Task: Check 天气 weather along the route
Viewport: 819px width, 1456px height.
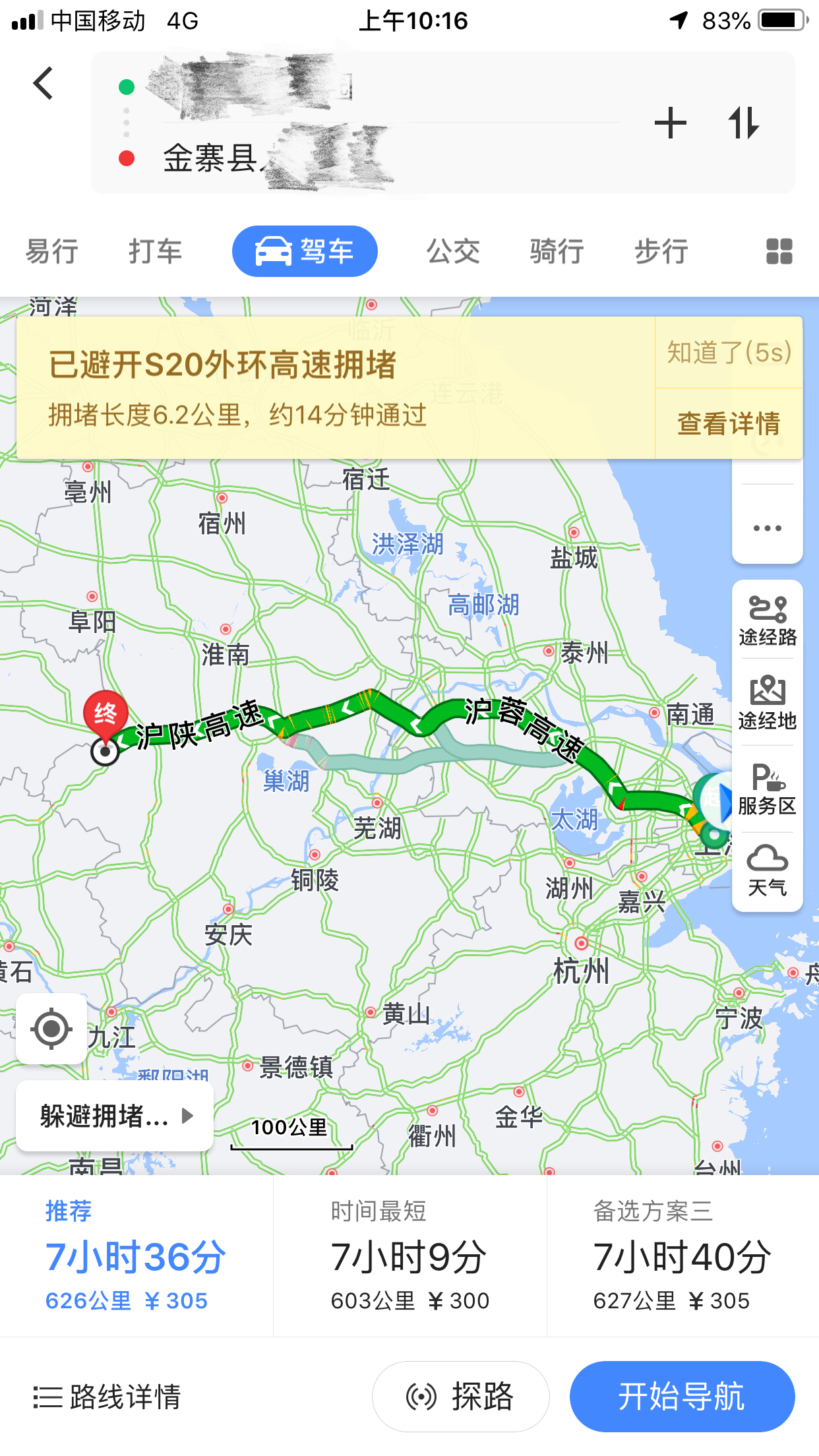Action: click(x=767, y=870)
